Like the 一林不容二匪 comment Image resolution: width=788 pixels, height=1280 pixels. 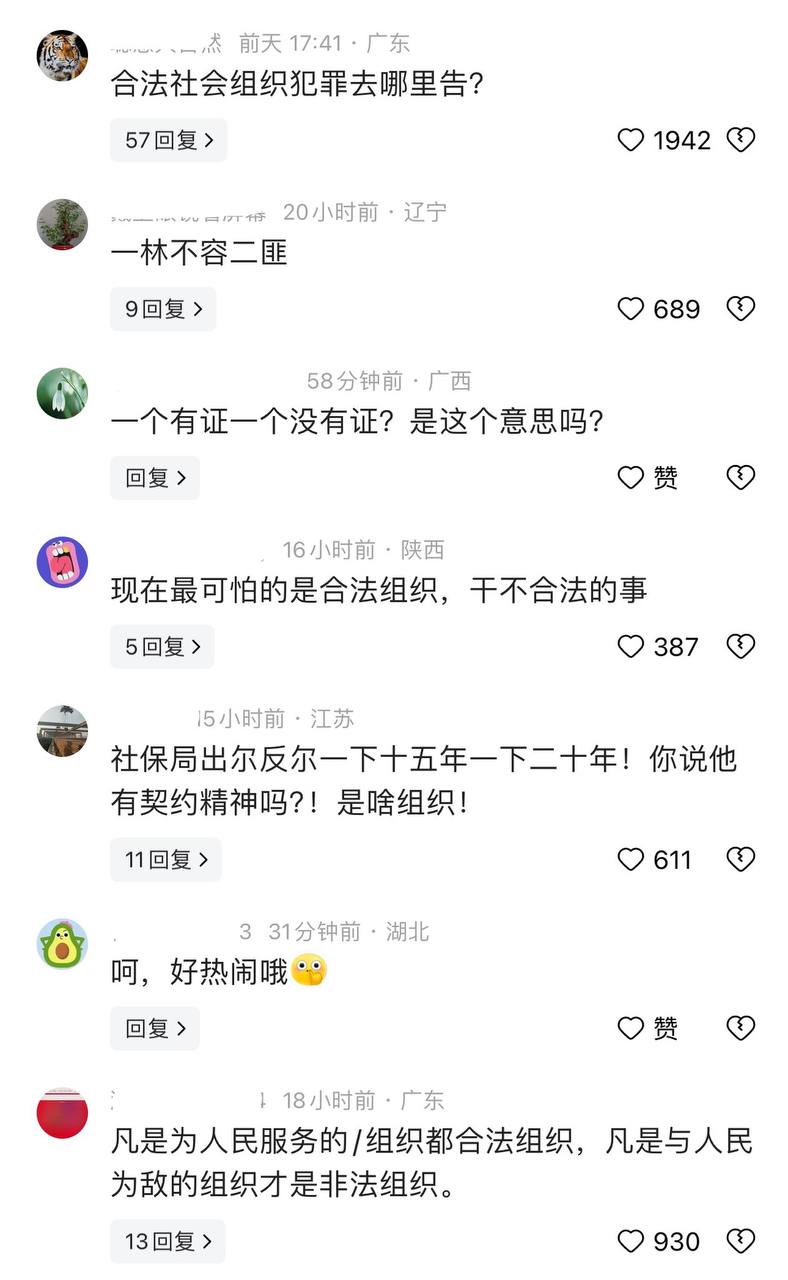(631, 309)
